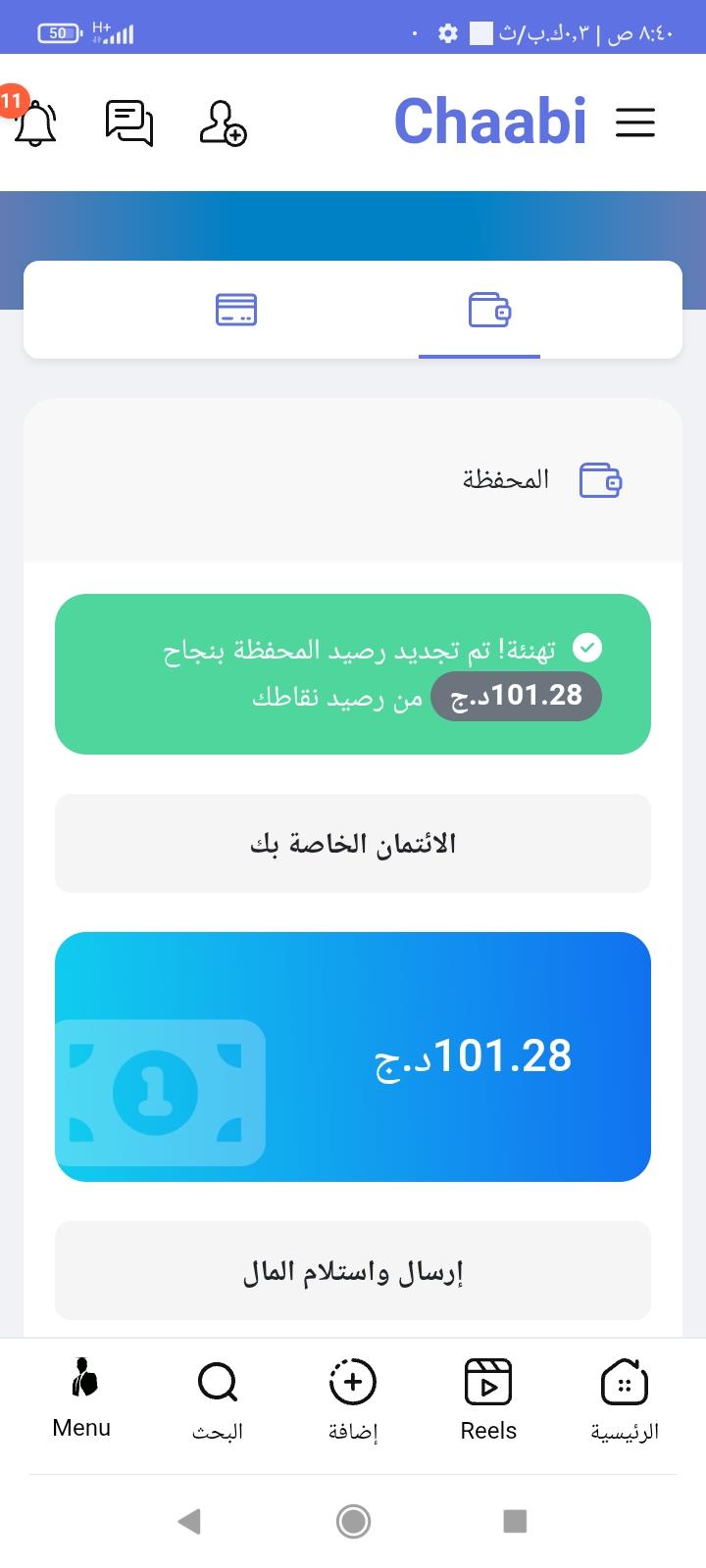706x1568 pixels.
Task: Switch to the wallet tab
Action: tap(489, 310)
